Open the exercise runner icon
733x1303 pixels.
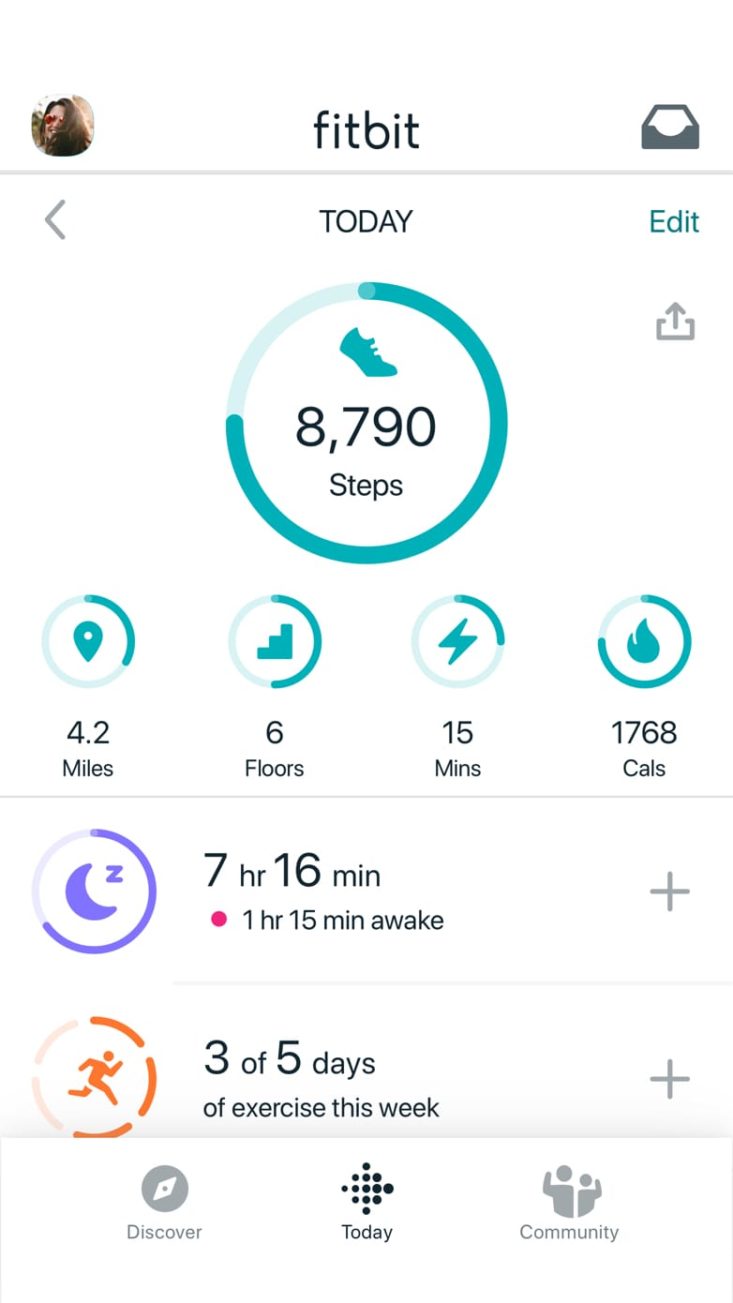[95, 1078]
